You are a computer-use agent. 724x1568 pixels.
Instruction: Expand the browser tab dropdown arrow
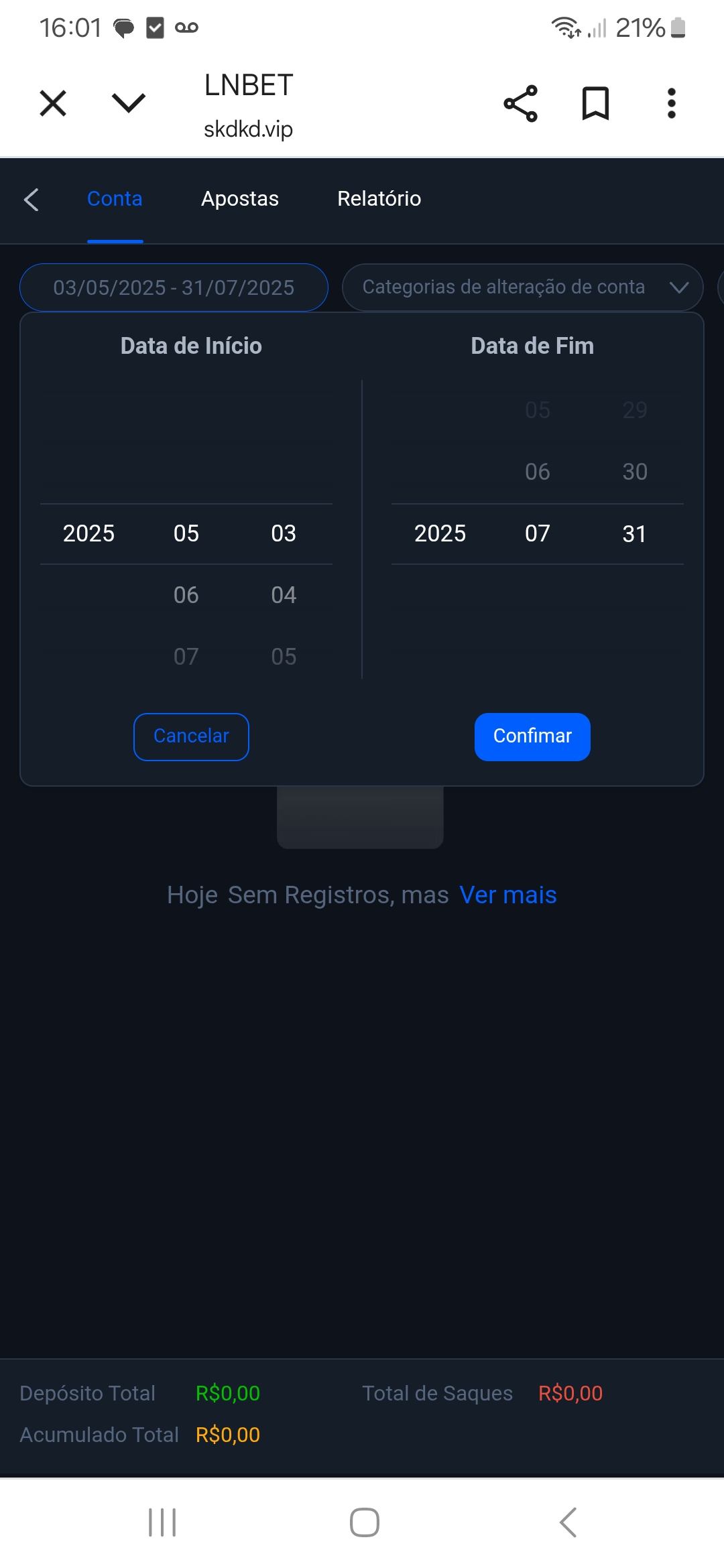(128, 103)
